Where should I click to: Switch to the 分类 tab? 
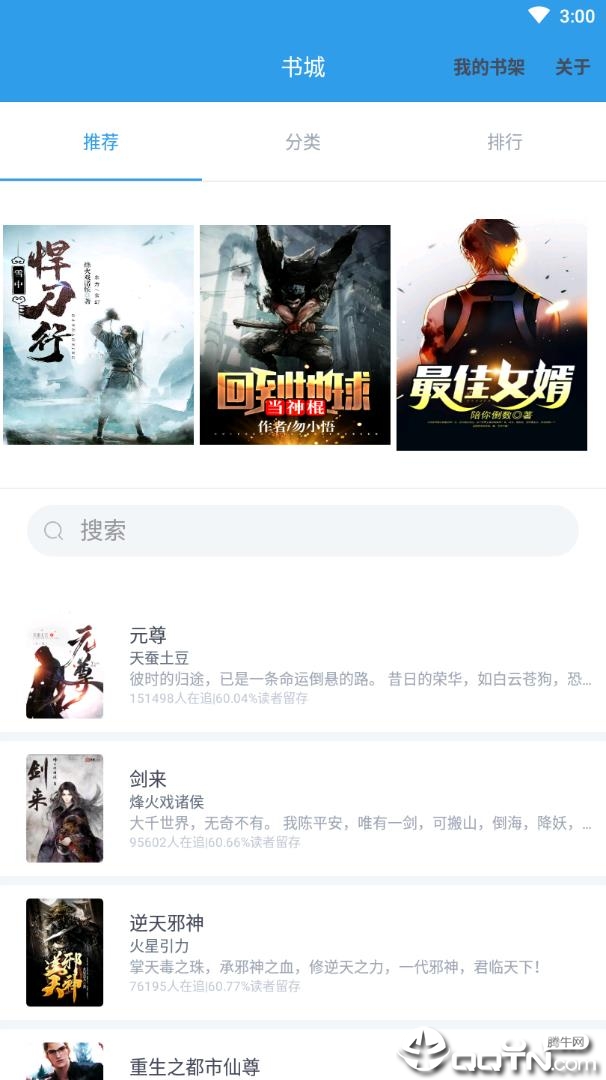pos(303,142)
